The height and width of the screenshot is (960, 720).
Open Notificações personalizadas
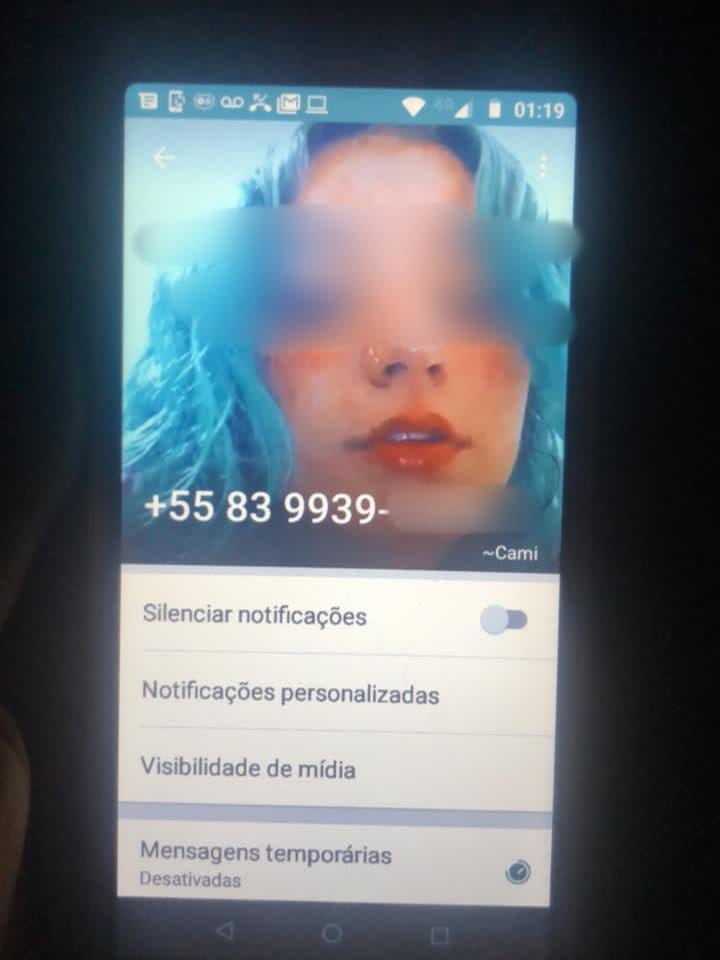pos(290,693)
